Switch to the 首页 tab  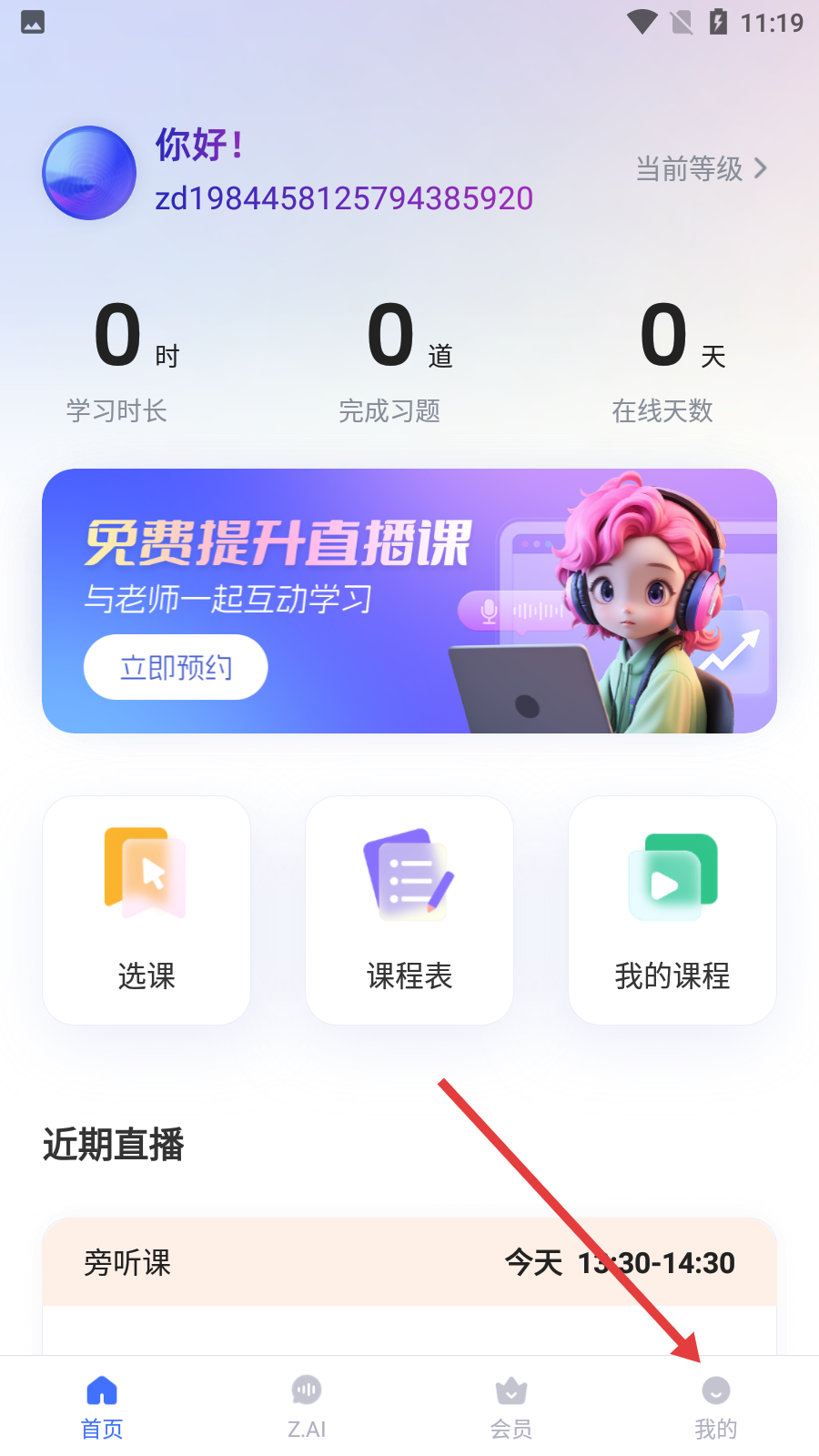click(102, 1407)
